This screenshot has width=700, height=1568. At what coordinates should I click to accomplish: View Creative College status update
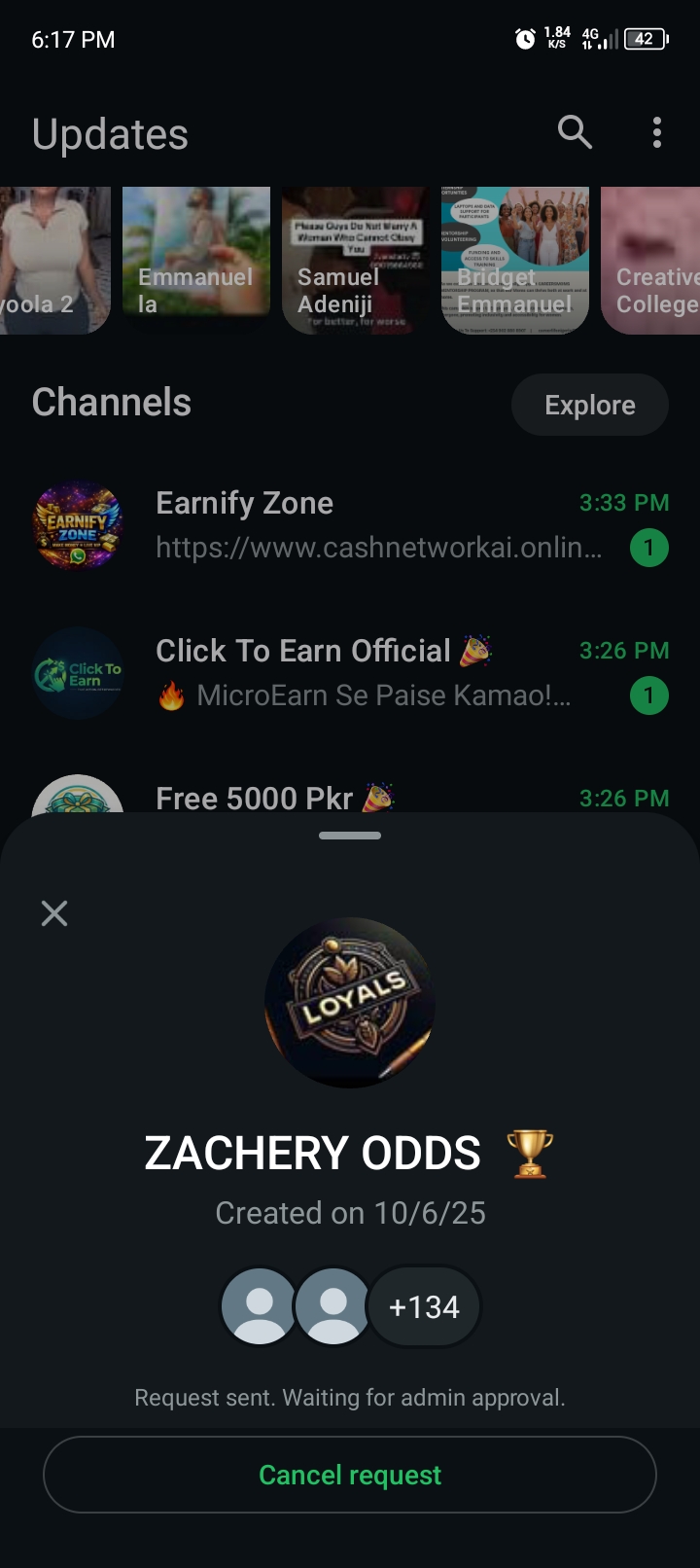click(653, 261)
